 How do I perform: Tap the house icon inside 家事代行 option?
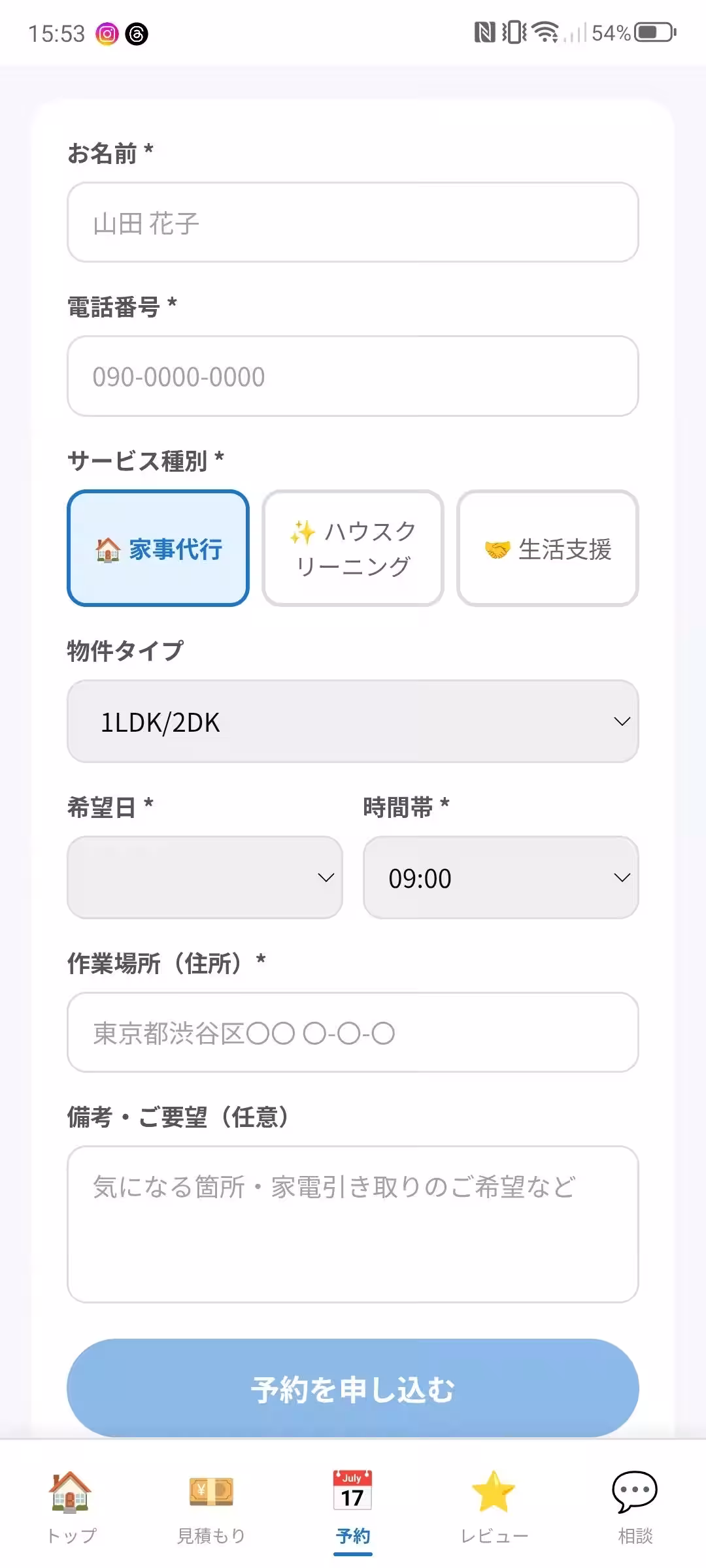click(x=107, y=550)
